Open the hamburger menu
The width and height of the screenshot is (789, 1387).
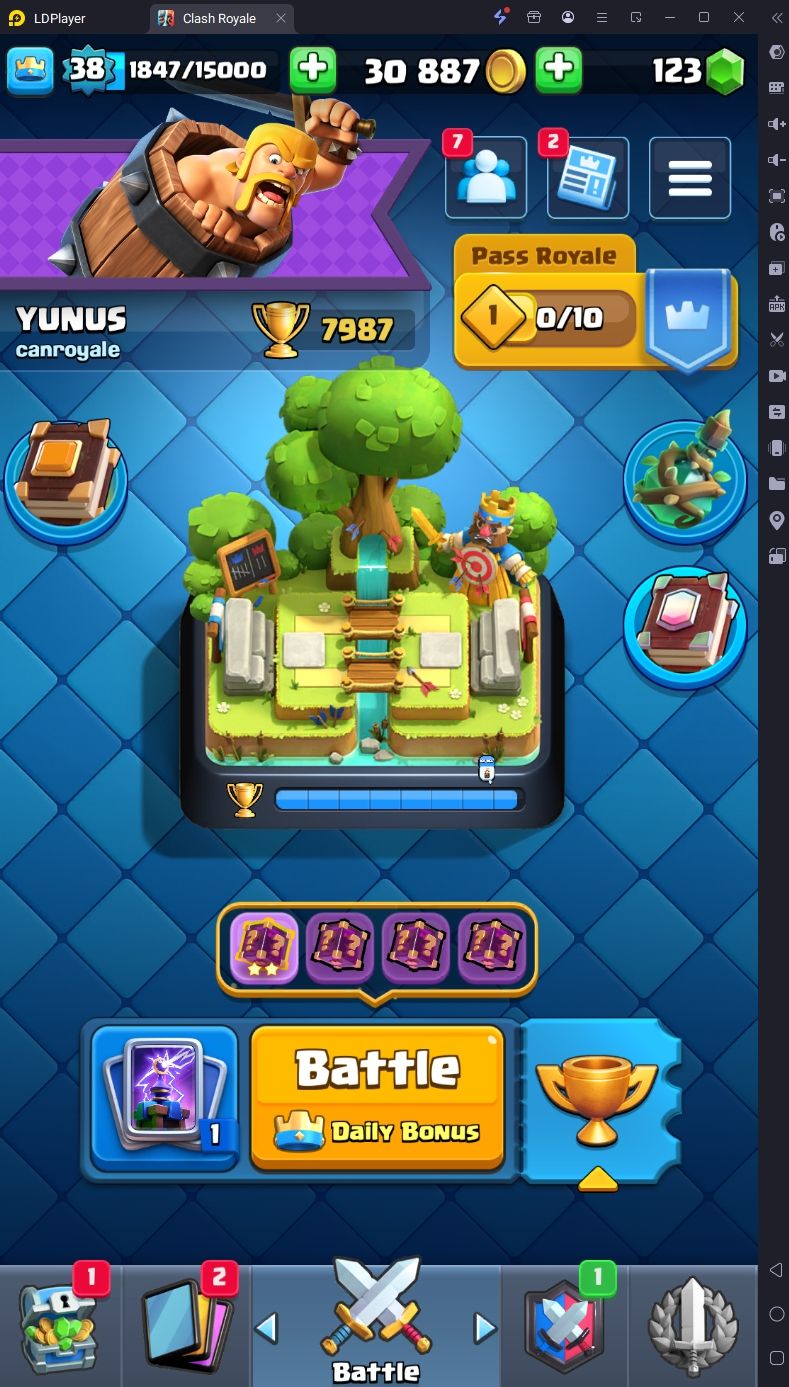(690, 178)
